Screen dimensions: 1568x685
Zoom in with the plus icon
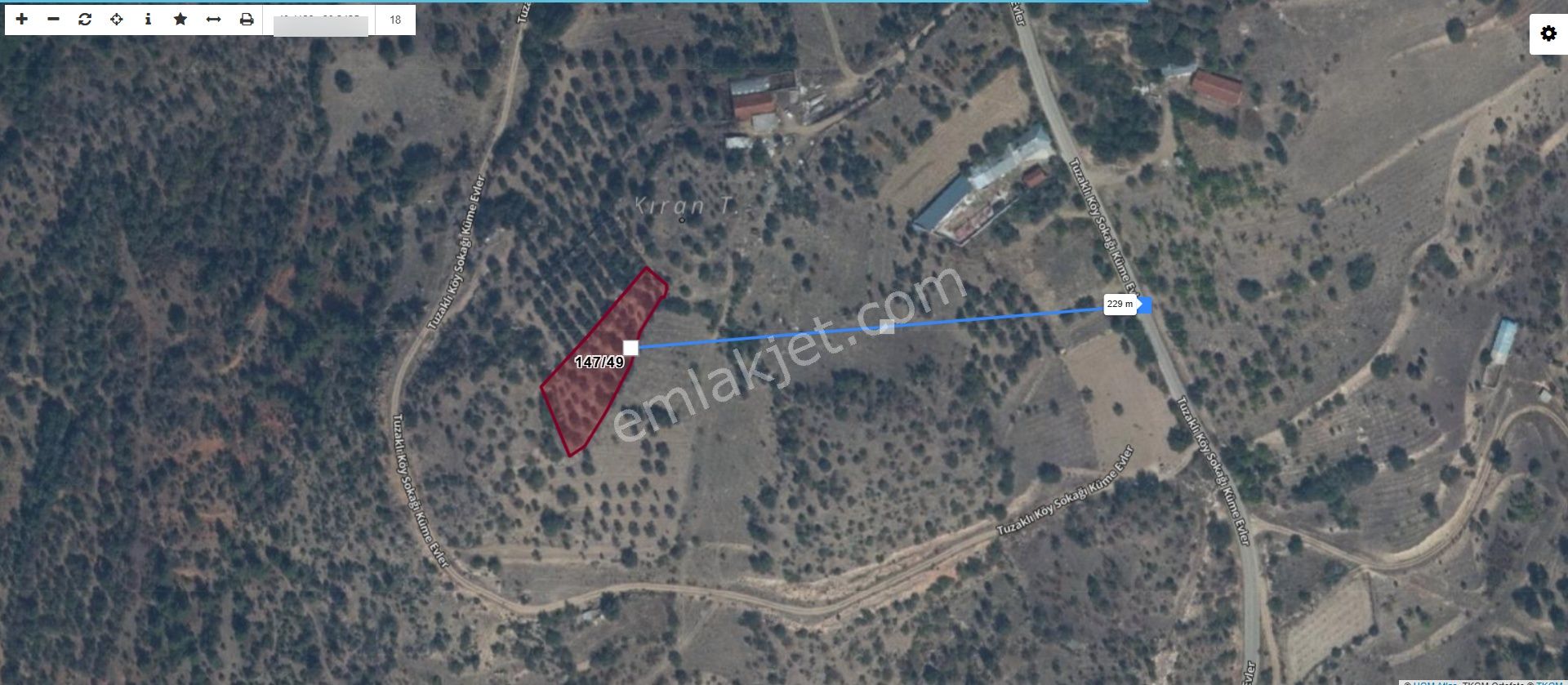coord(22,19)
